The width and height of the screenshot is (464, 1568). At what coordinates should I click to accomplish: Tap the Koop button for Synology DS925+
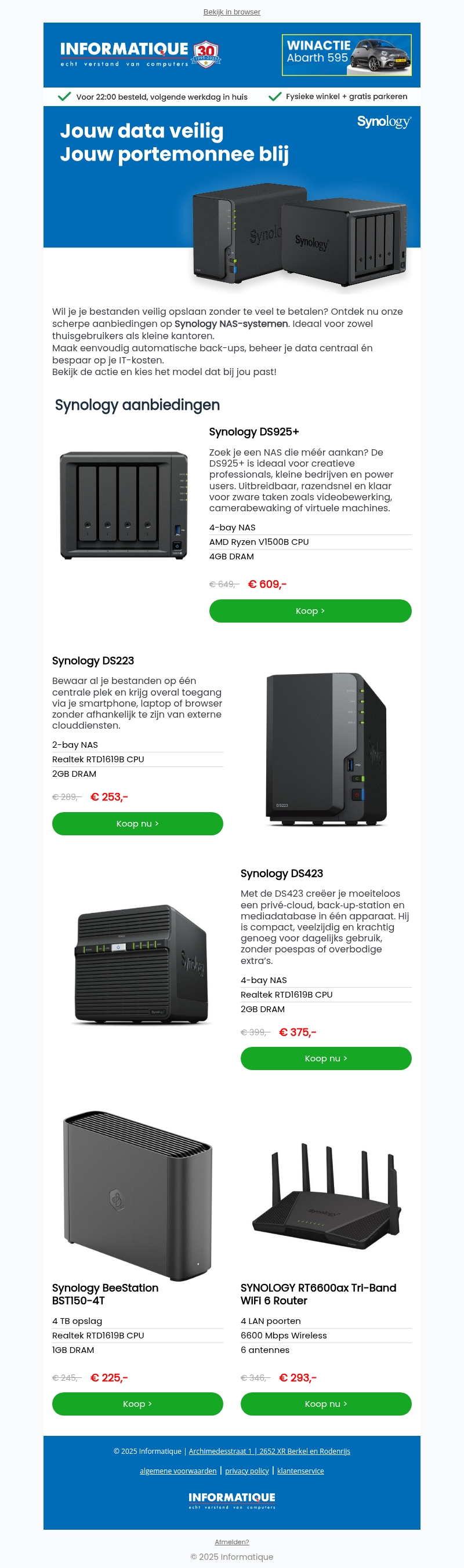(x=310, y=610)
